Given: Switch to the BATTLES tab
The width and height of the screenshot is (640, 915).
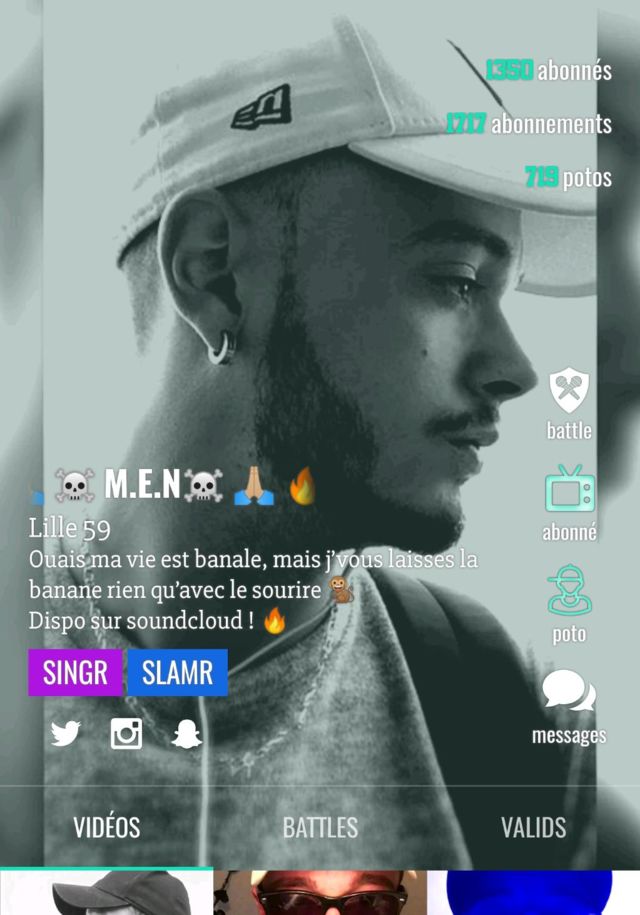Looking at the screenshot, I should (x=320, y=827).
